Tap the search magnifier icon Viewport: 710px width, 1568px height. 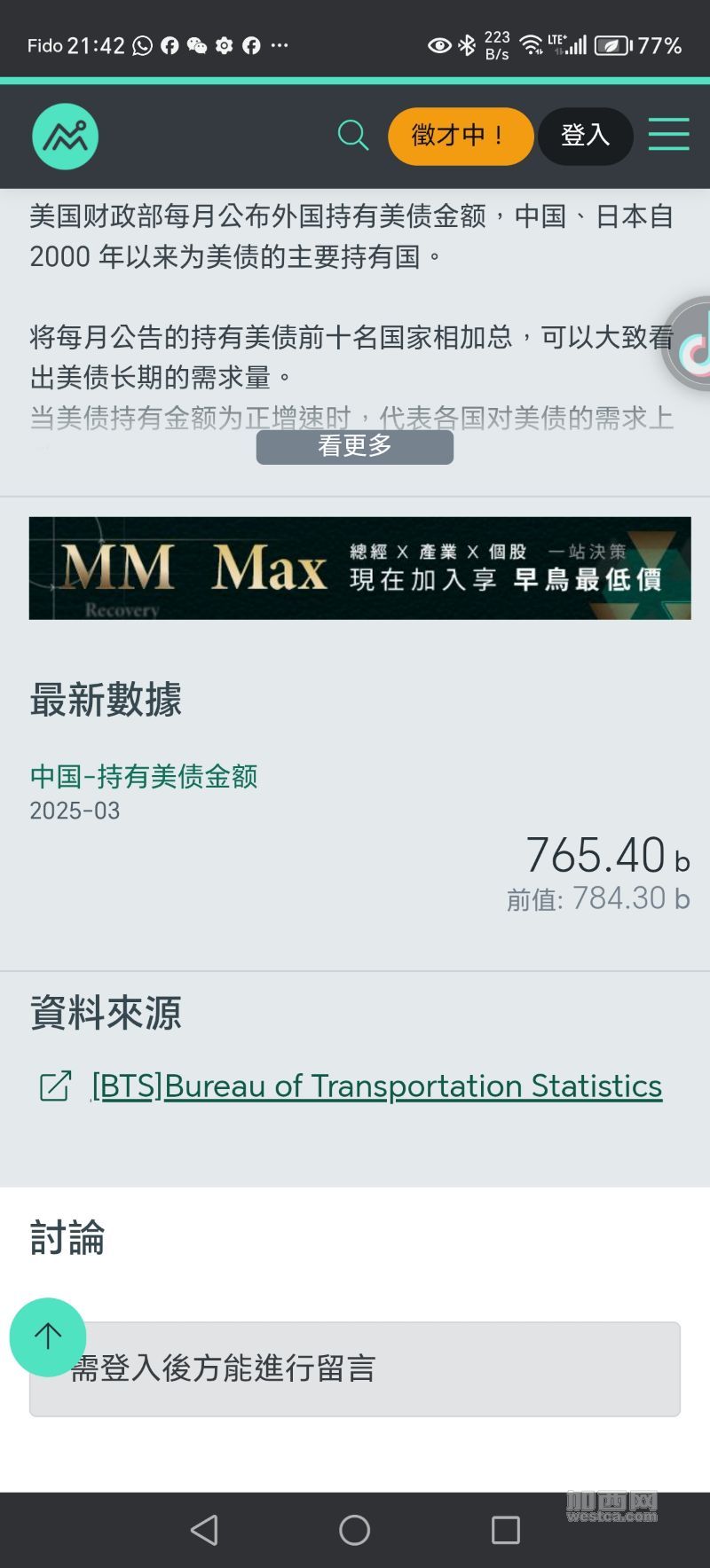pyautogui.click(x=352, y=136)
